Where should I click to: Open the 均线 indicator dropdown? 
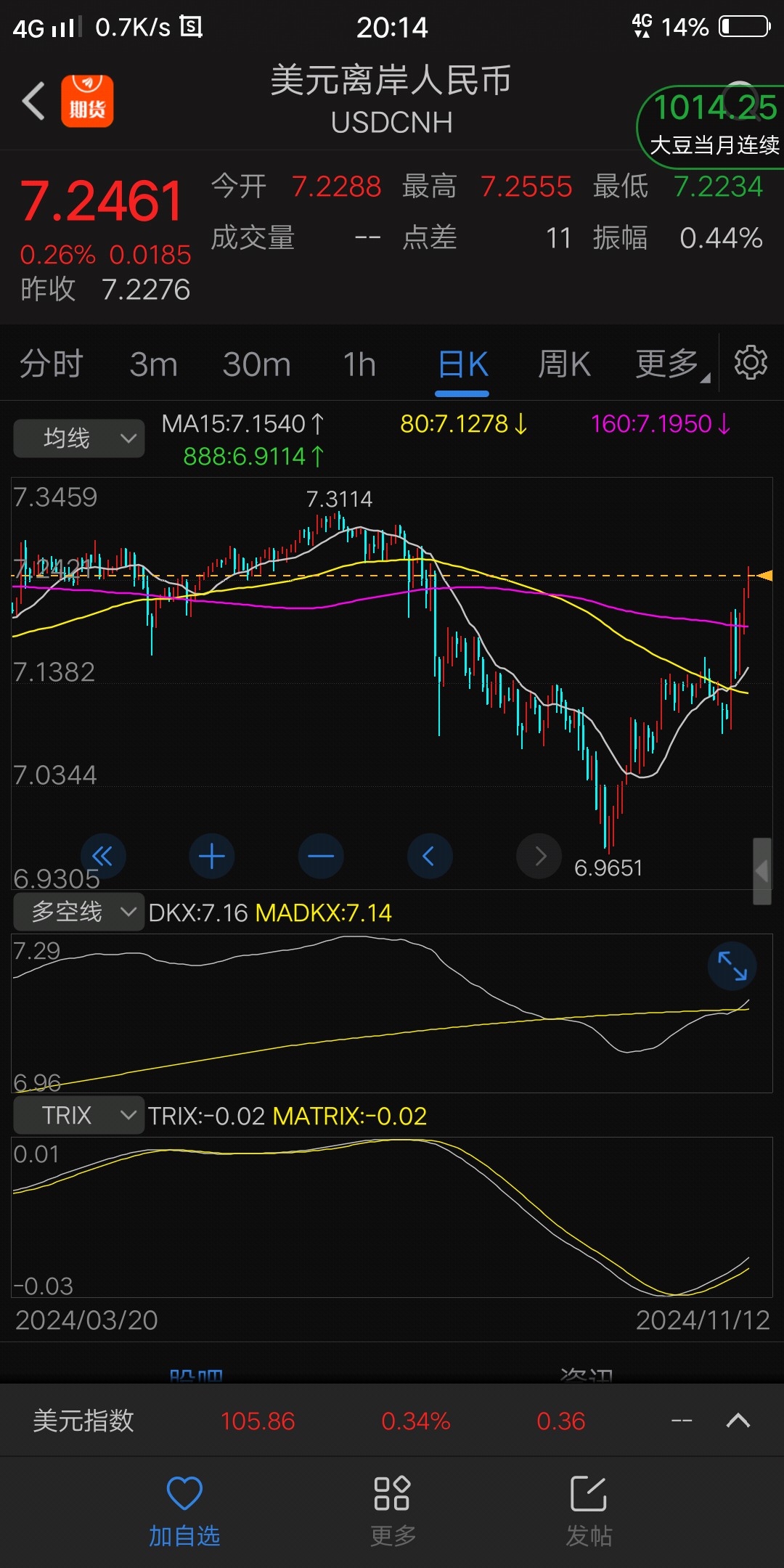tap(79, 438)
